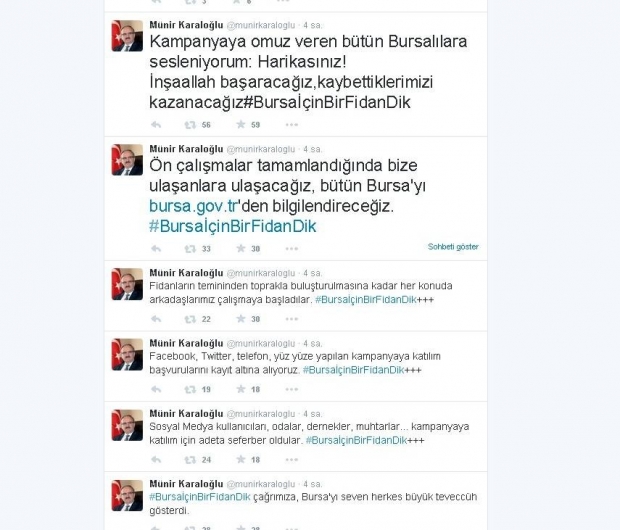Open more options on 'Facebook, Twitter, telefon' tweet
Screen dimensions: 620x530
coord(291,389)
